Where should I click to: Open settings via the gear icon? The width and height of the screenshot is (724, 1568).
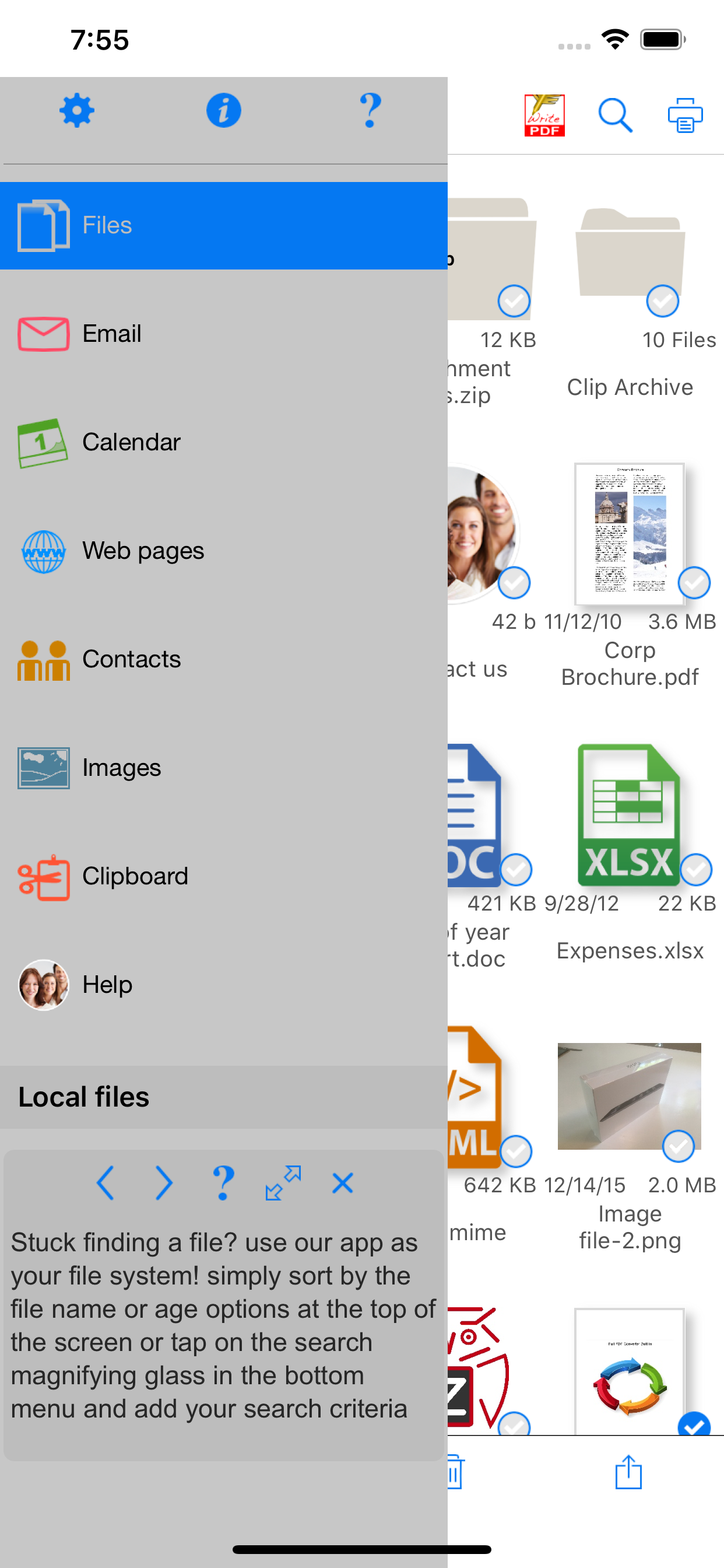(77, 111)
